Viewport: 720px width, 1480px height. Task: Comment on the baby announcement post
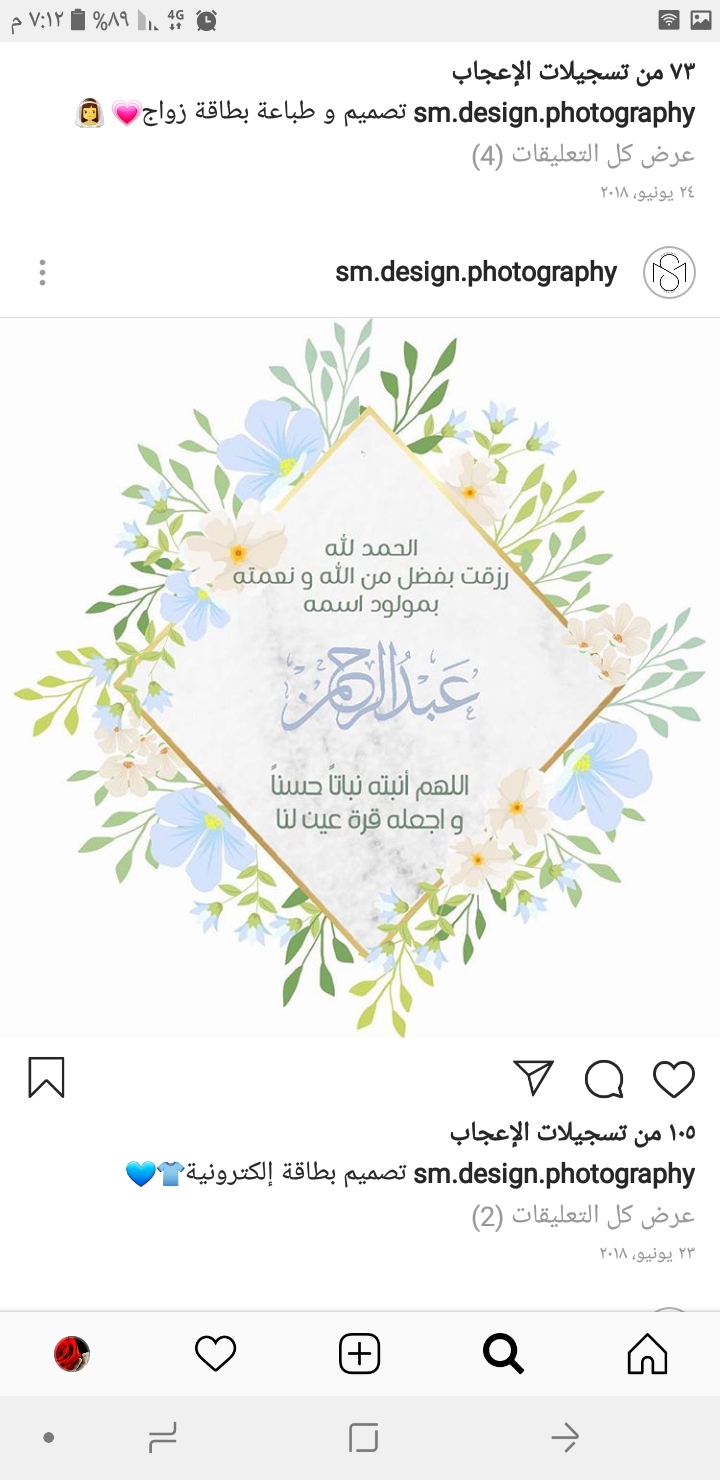604,1079
